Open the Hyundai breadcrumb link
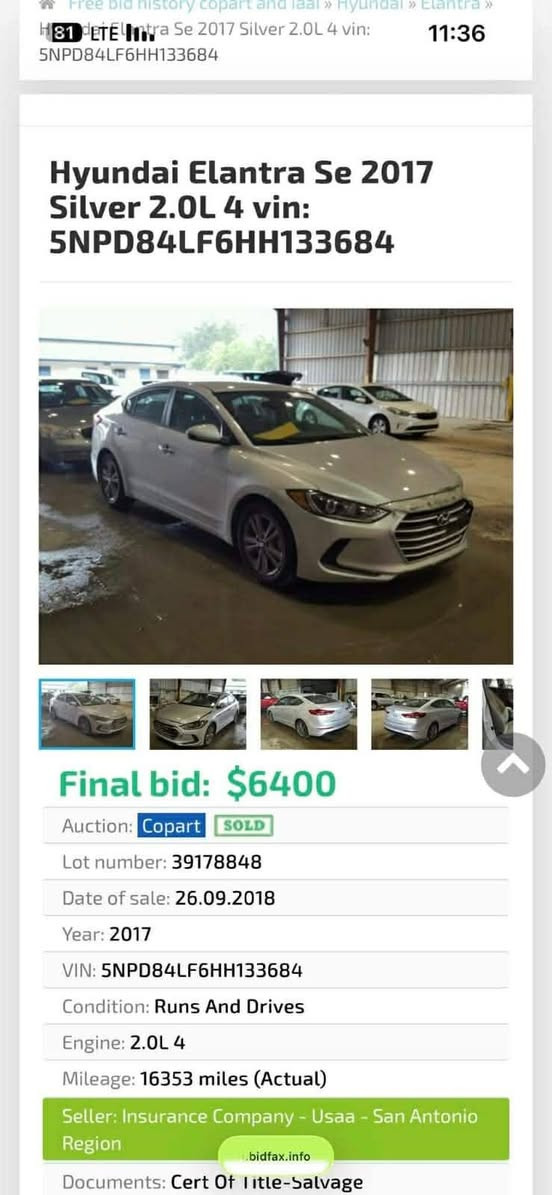 372,5
